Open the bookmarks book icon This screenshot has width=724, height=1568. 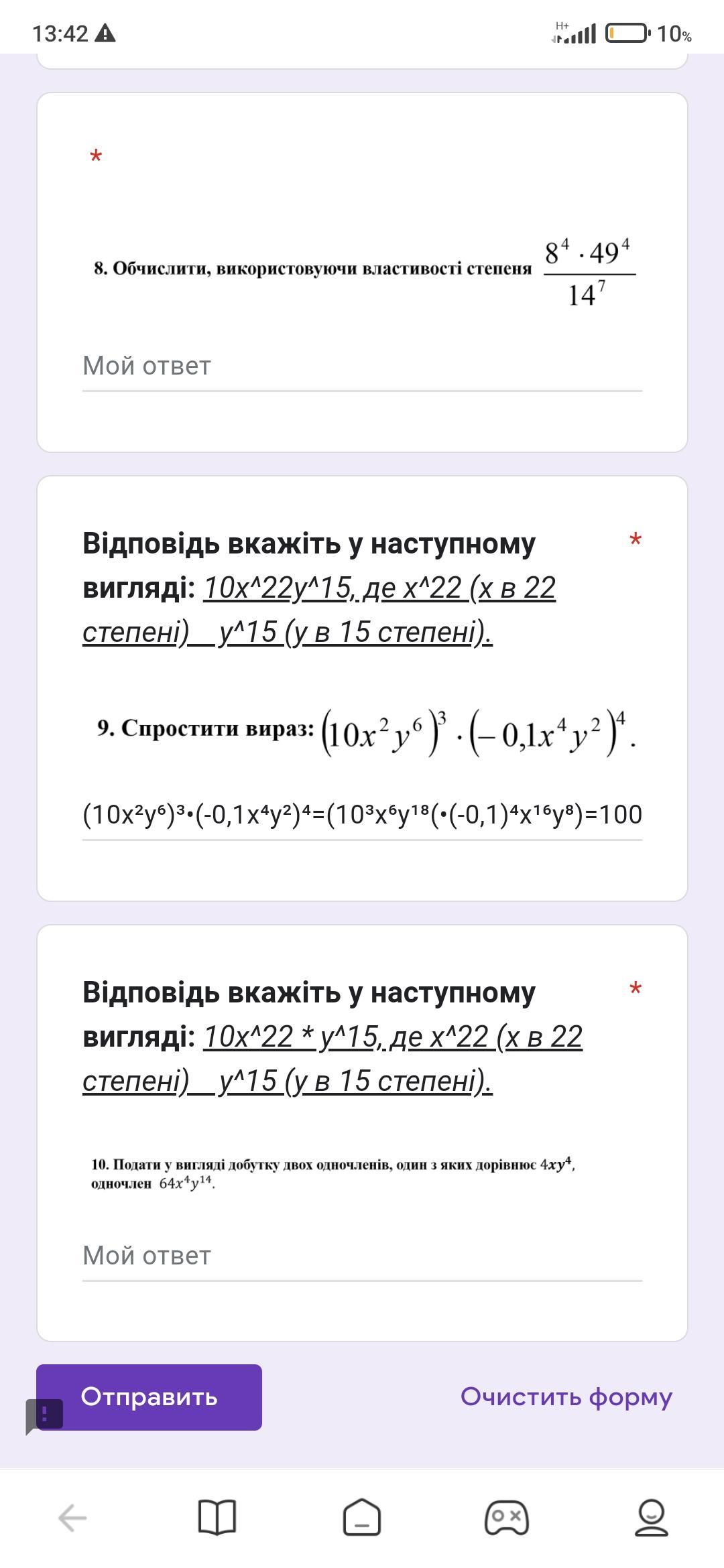tap(217, 1518)
